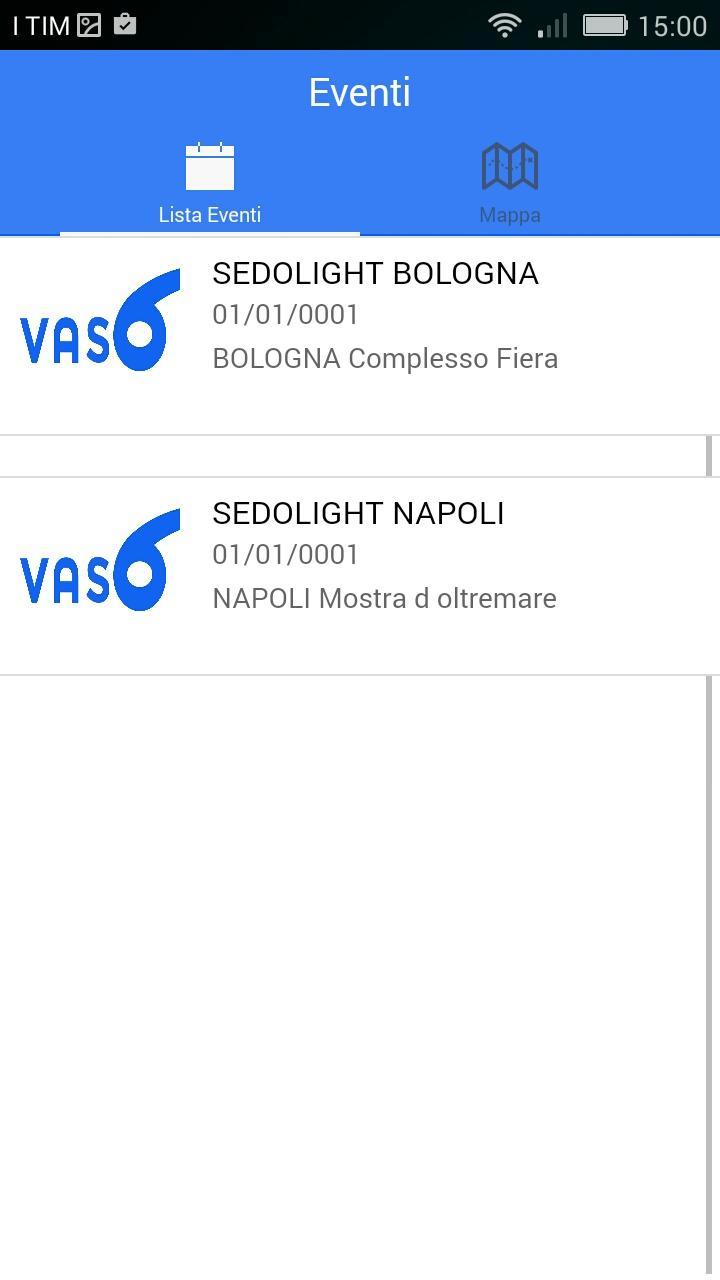Tap the tab indicator line under Lista Eventi
Image resolution: width=720 pixels, height=1280 pixels.
tap(209, 236)
